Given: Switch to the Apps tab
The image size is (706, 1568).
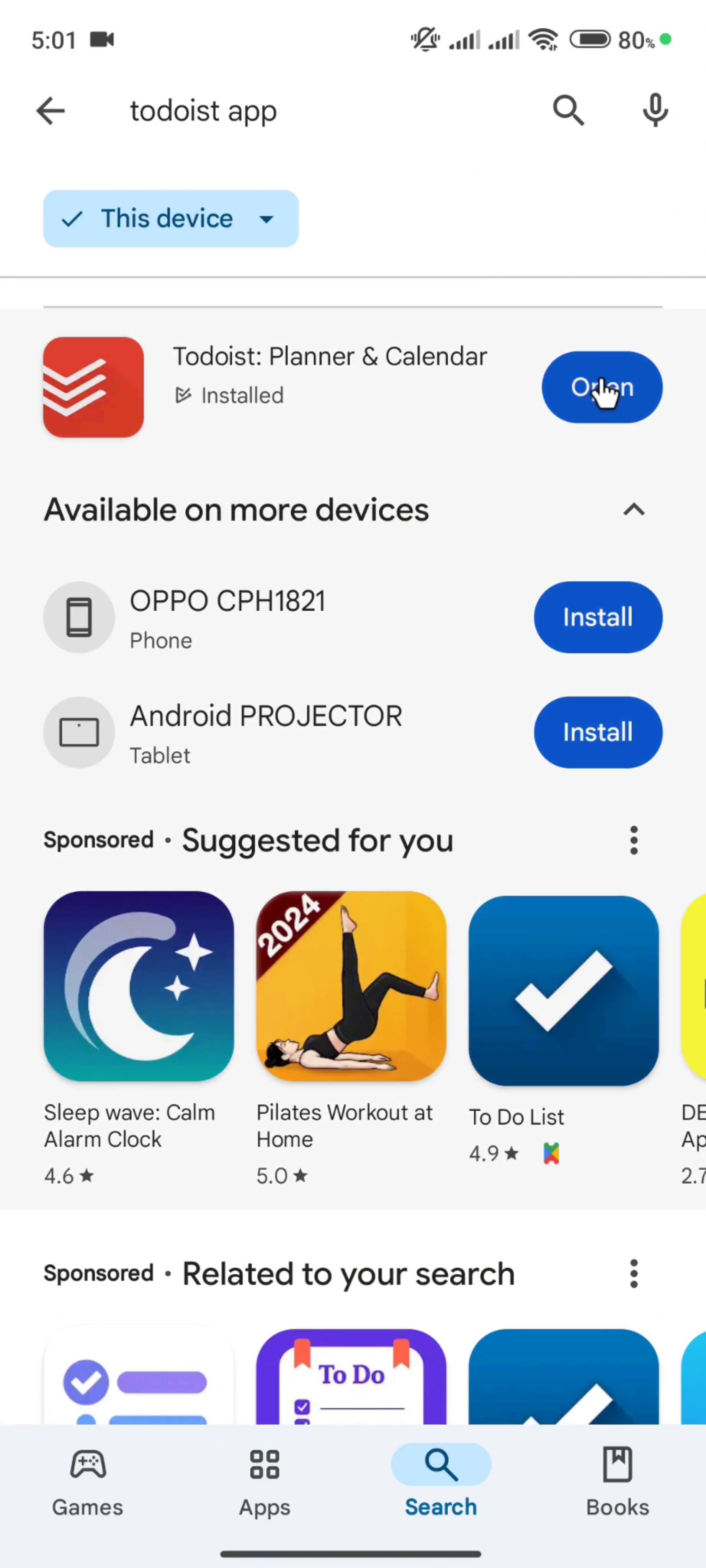Looking at the screenshot, I should 265,1481.
